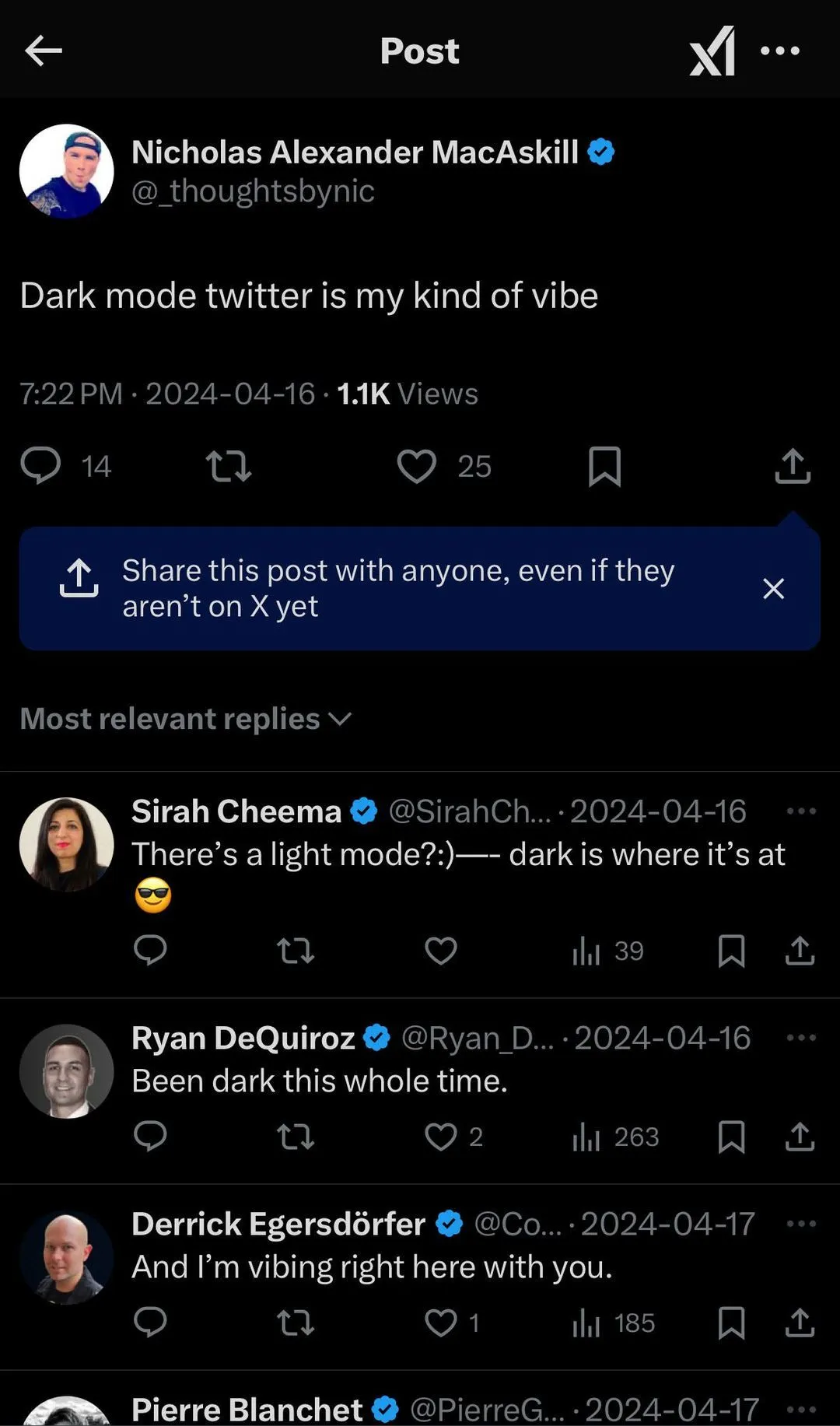The width and height of the screenshot is (840, 1426).
Task: Like Ryan DeQuiroz's reply
Action: [x=441, y=1137]
